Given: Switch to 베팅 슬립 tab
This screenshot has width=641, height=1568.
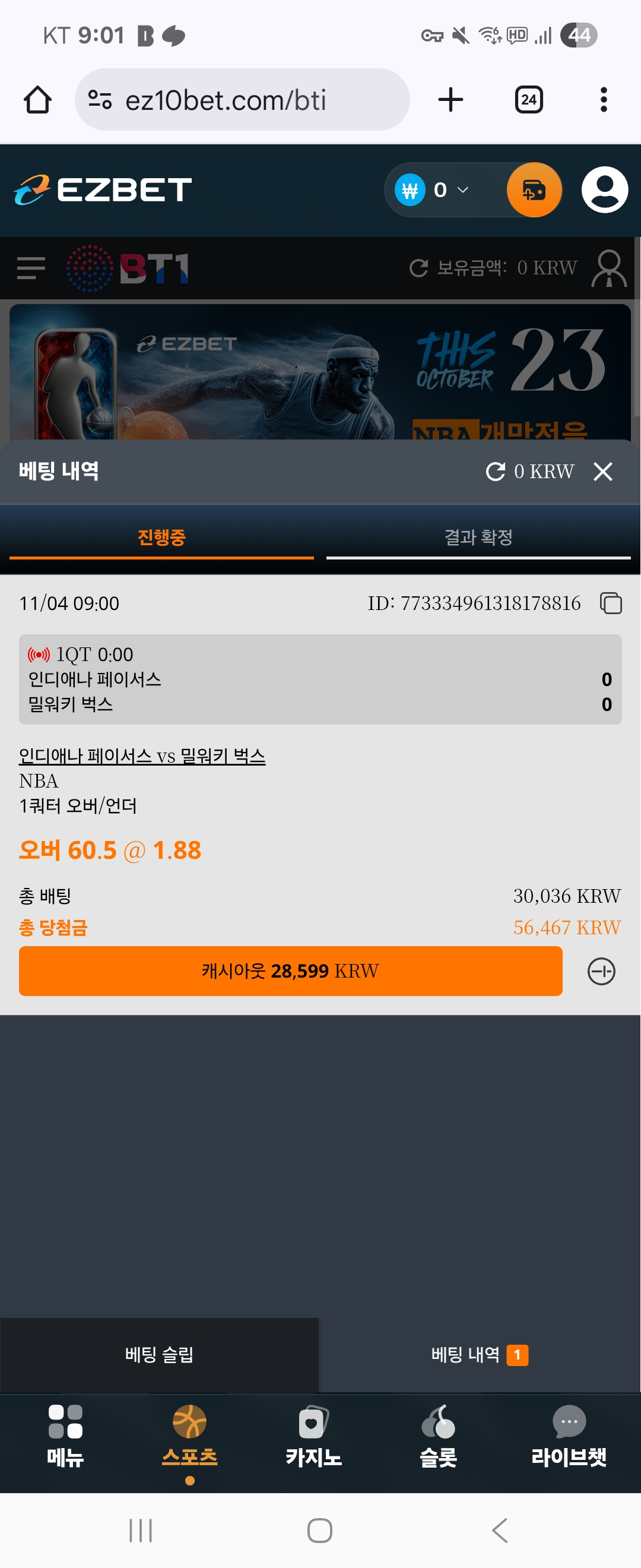Looking at the screenshot, I should pyautogui.click(x=158, y=1354).
